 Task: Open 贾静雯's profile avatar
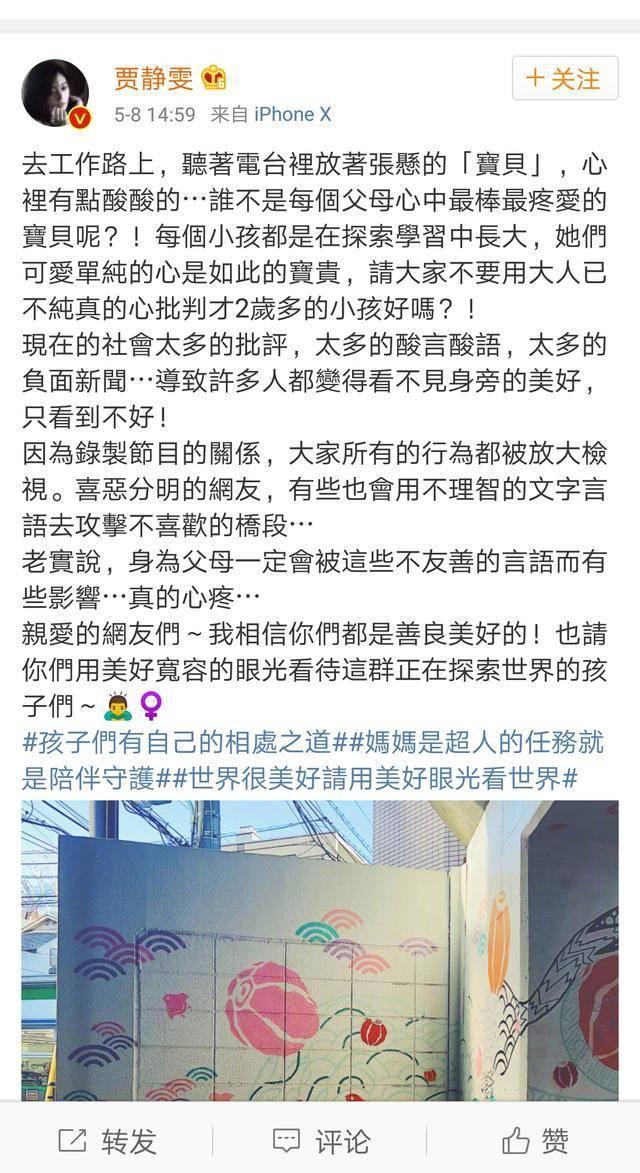point(56,94)
